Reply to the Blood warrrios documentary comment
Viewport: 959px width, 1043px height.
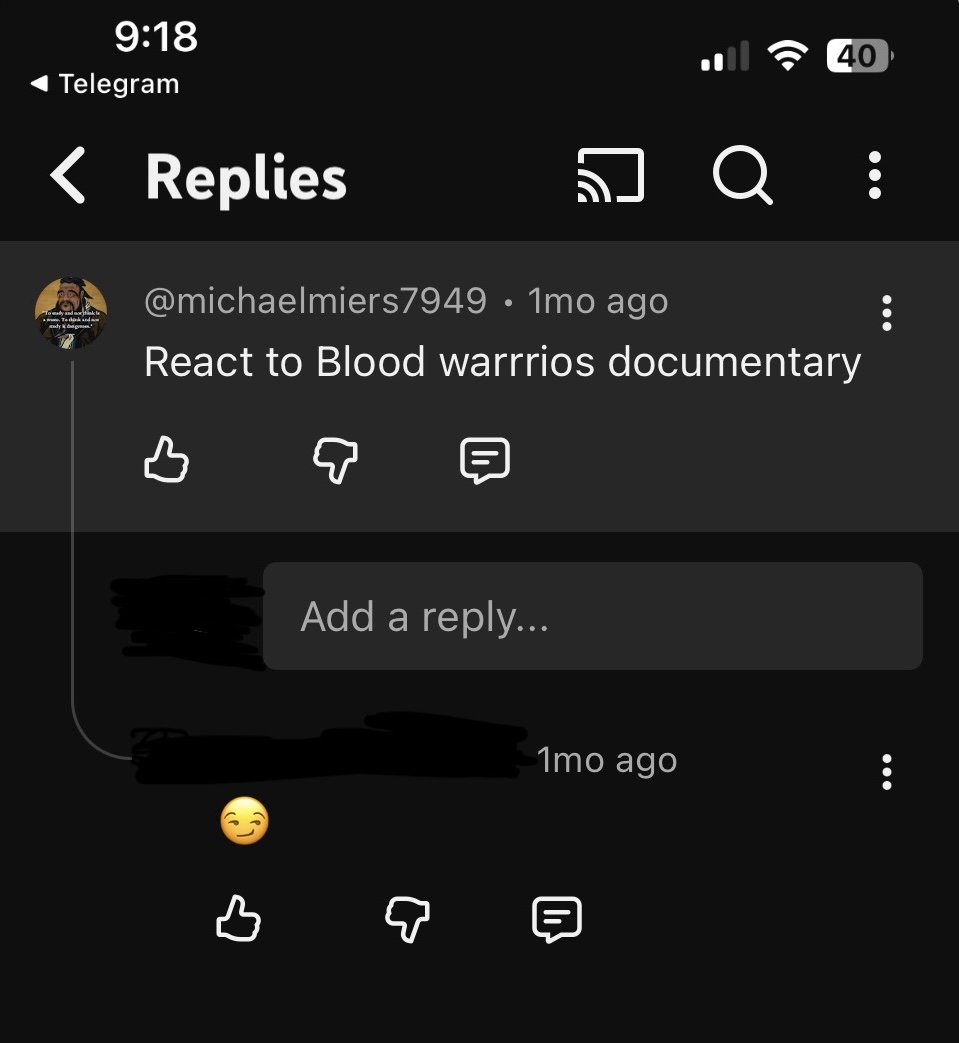point(485,460)
